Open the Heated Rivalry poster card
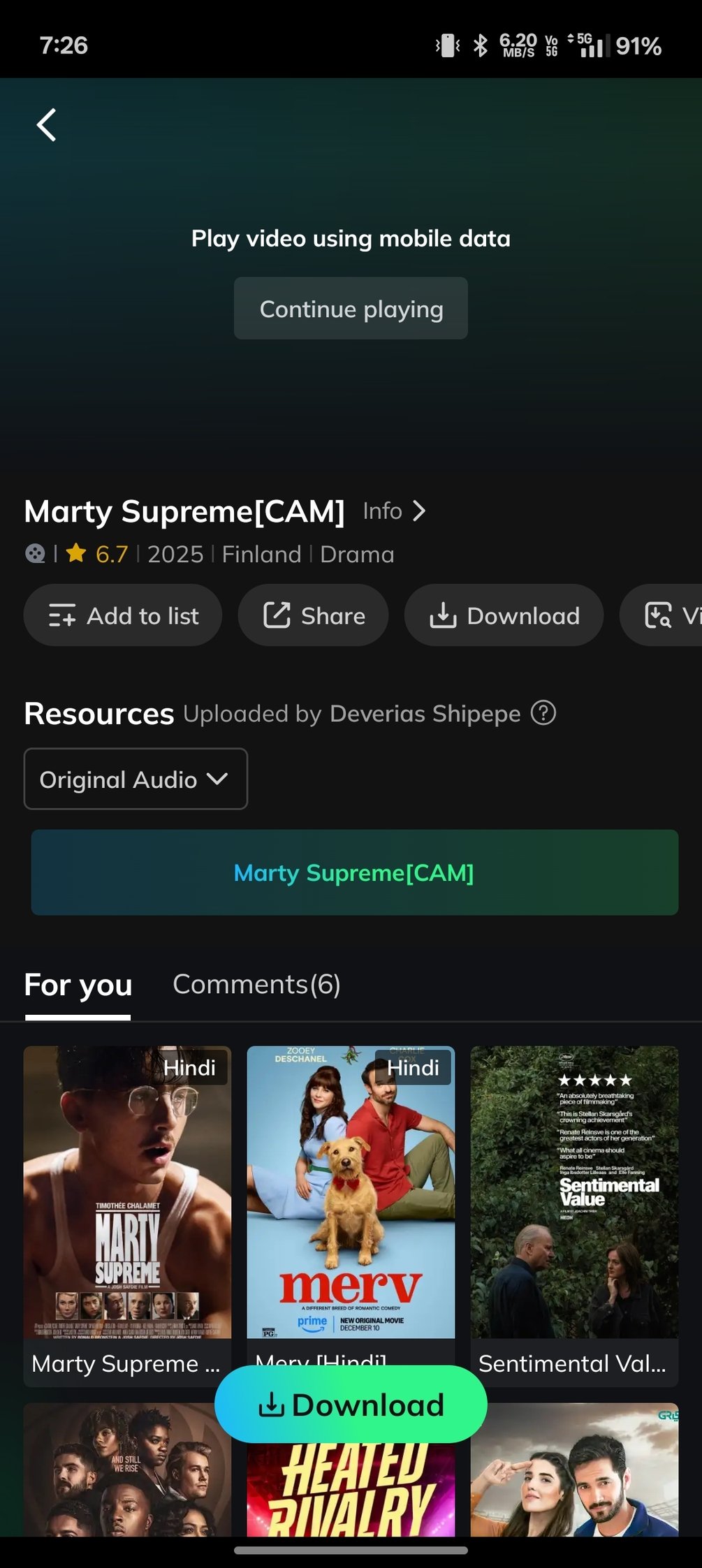This screenshot has height=1568, width=702. coord(351,1495)
